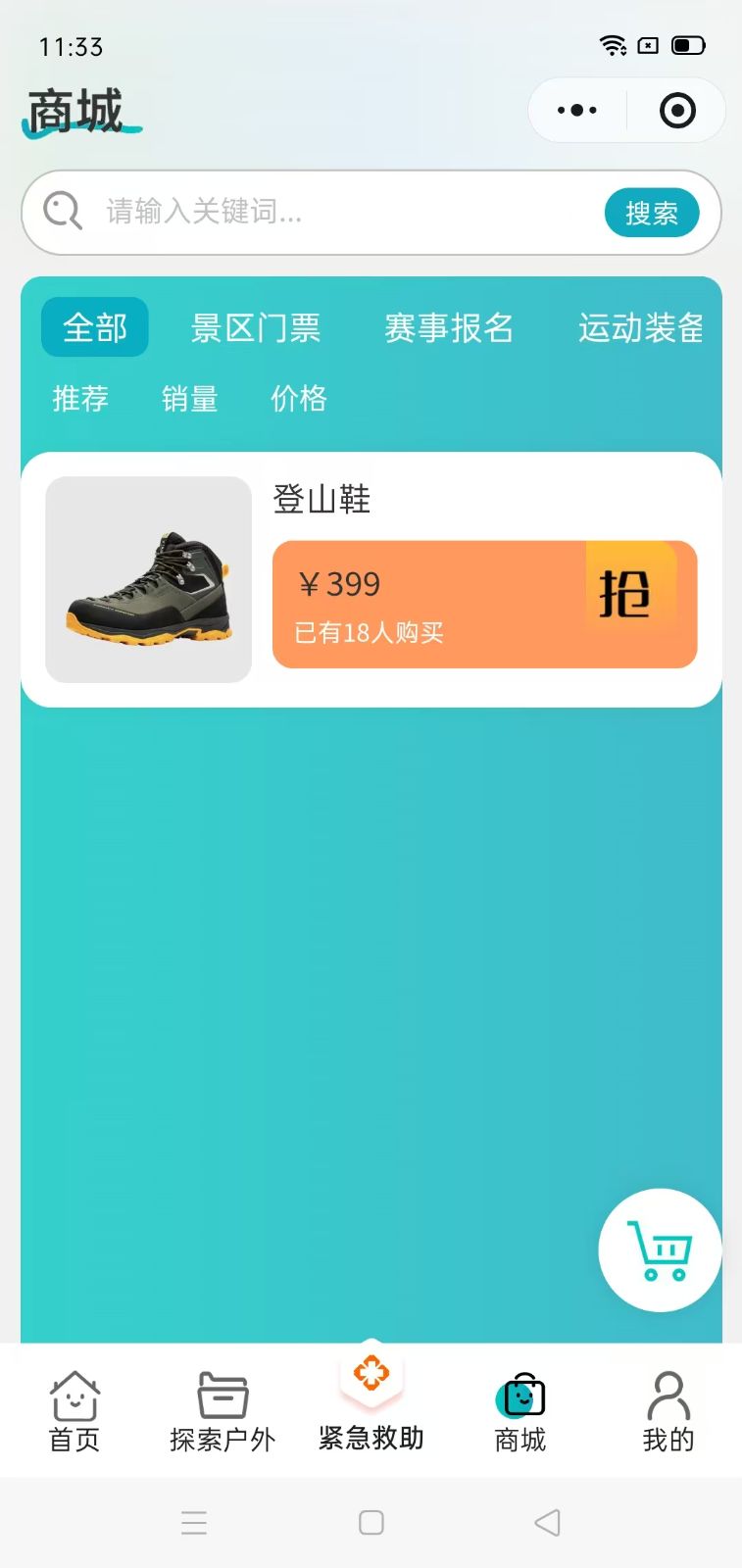742x1568 pixels.
Task: Tap the 抢 button for 登山鞋
Action: point(624,593)
